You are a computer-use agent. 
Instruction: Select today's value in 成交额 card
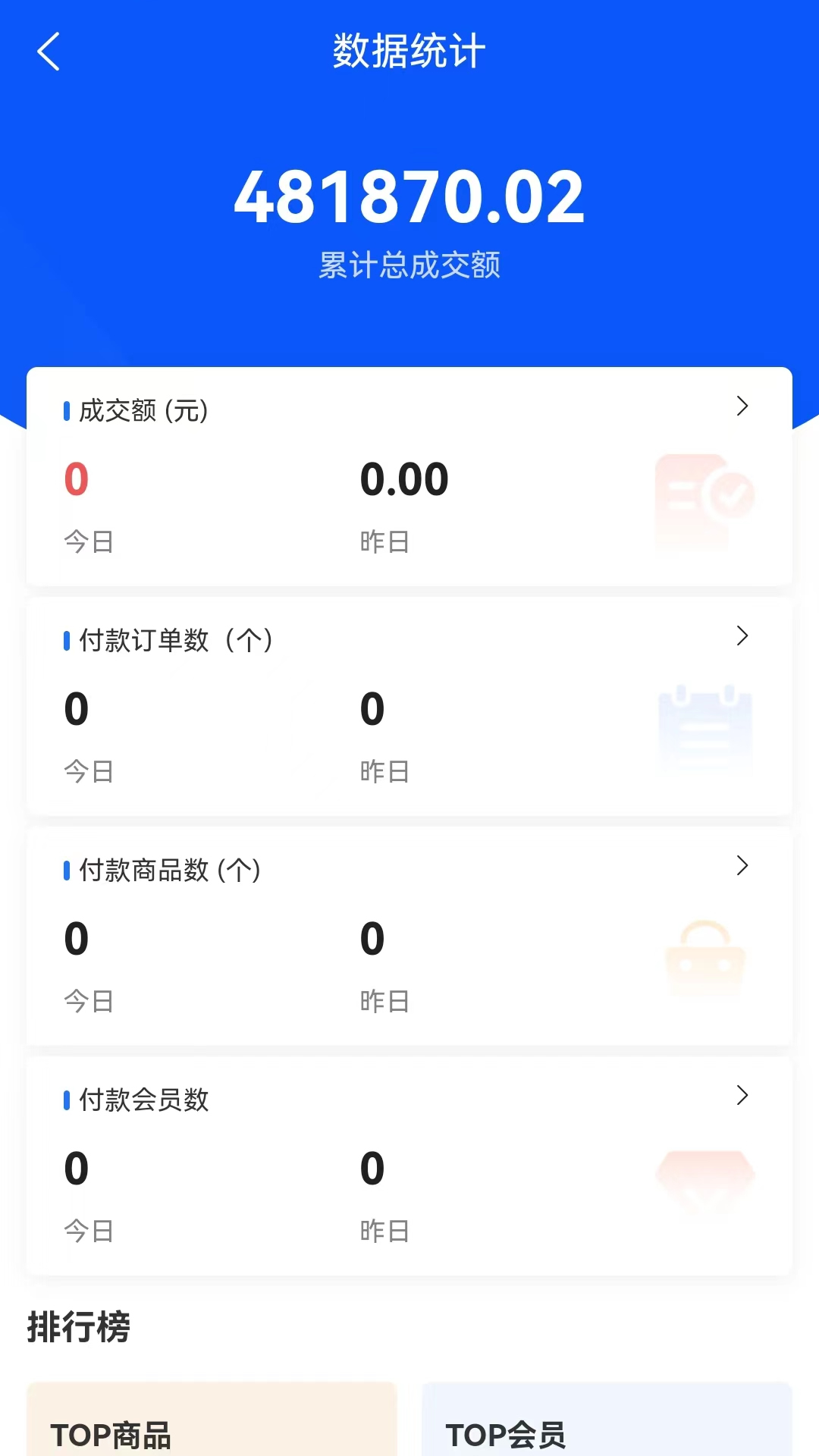tap(75, 479)
